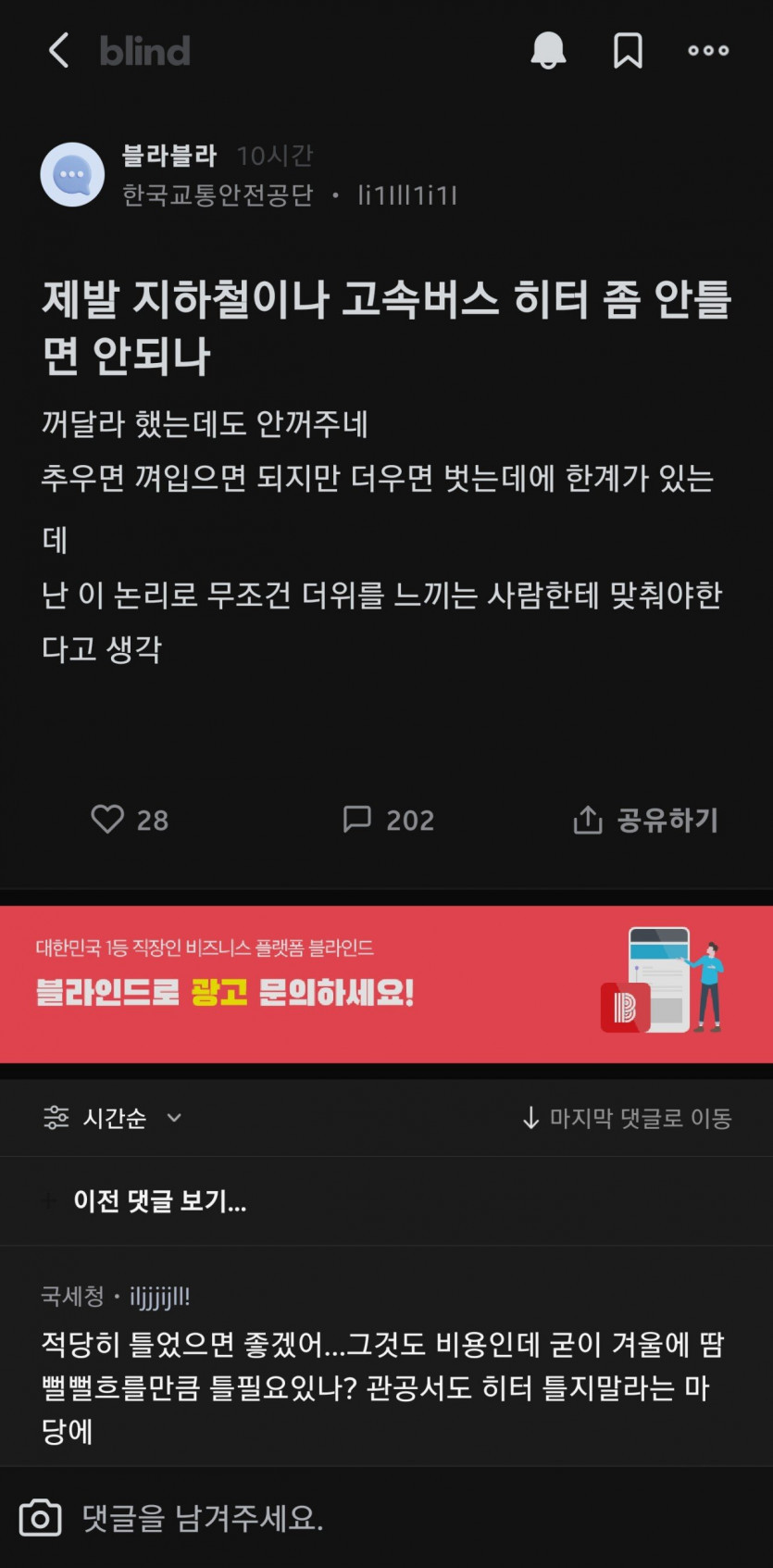Open the three-dot overflow menu
773x1568 pixels.
pos(708,51)
